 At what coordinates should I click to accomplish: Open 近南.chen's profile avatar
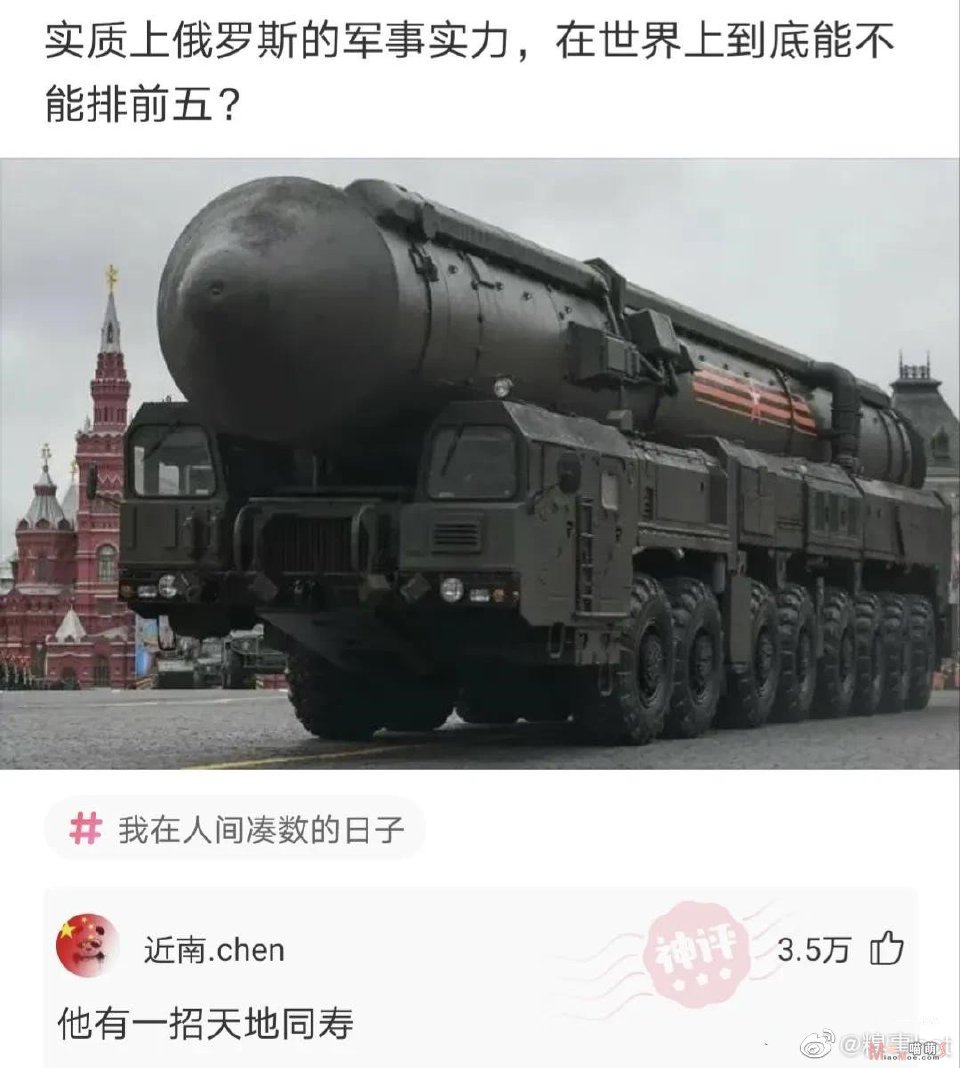pos(87,946)
